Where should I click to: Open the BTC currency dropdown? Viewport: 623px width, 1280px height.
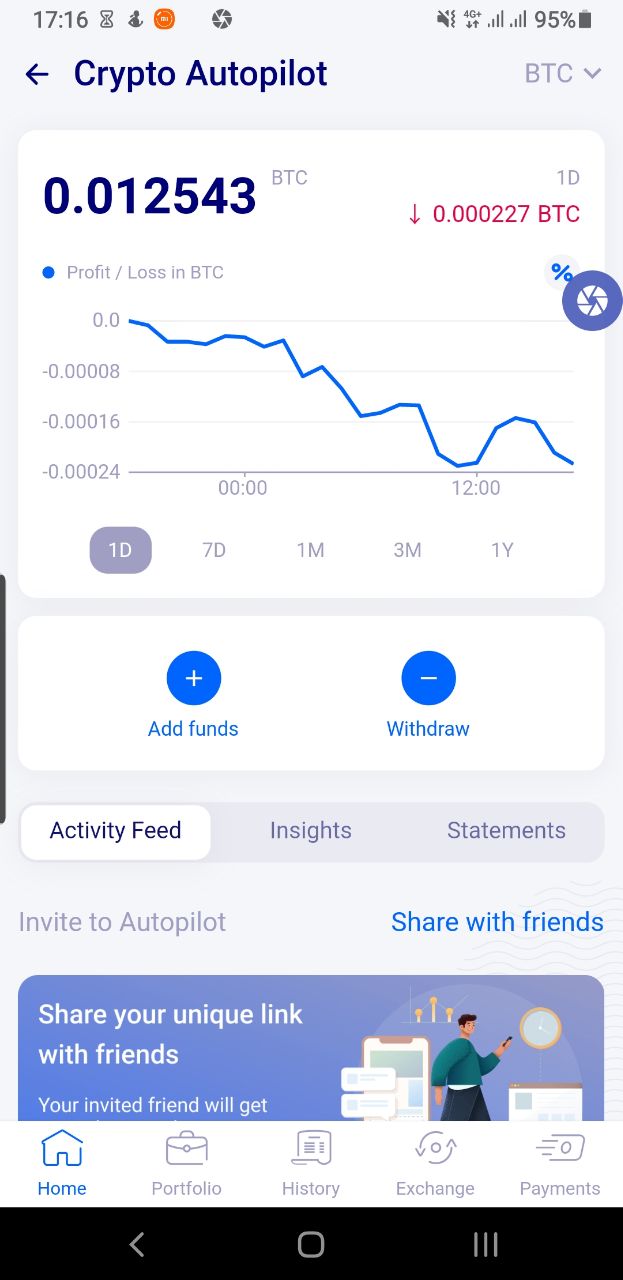pyautogui.click(x=563, y=73)
